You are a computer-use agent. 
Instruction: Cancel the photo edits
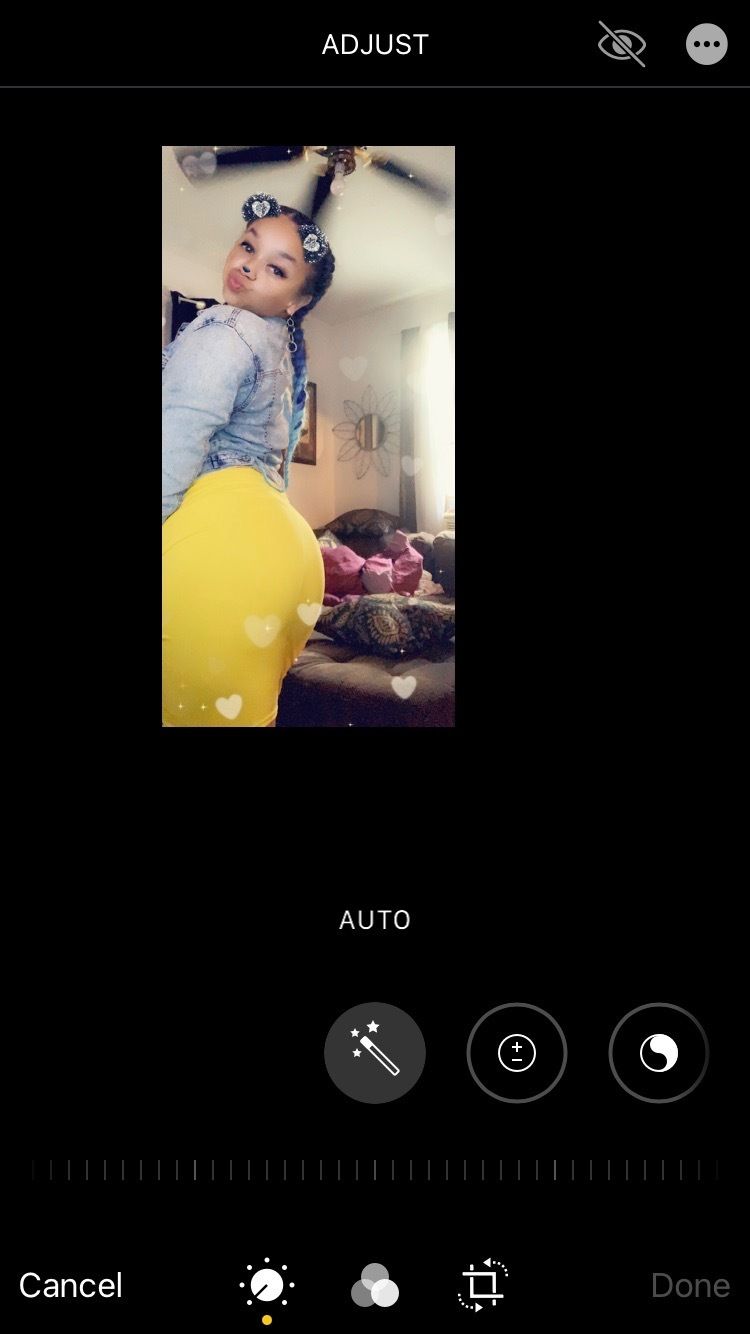tap(71, 1285)
